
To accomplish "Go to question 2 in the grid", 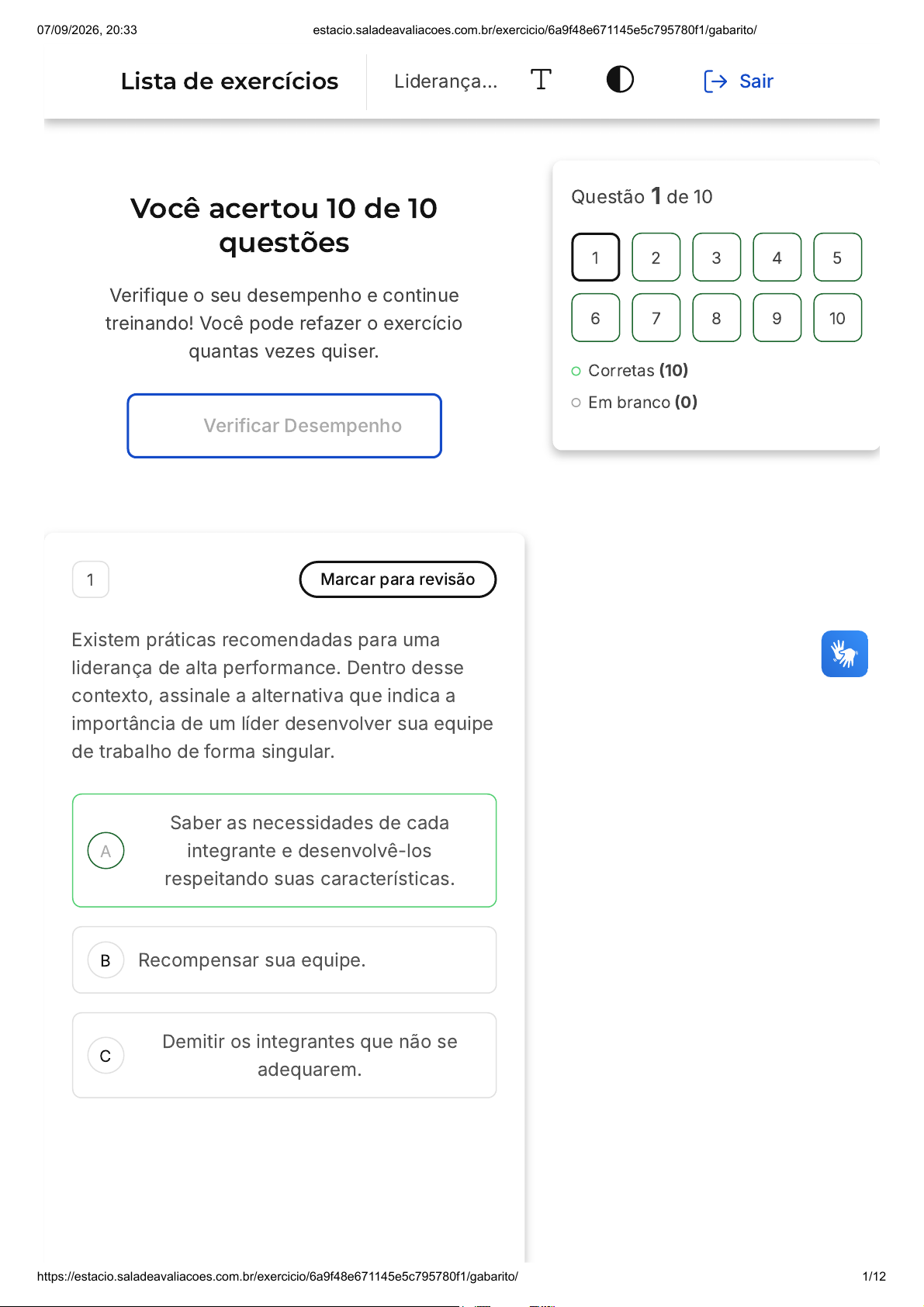I will 656,257.
